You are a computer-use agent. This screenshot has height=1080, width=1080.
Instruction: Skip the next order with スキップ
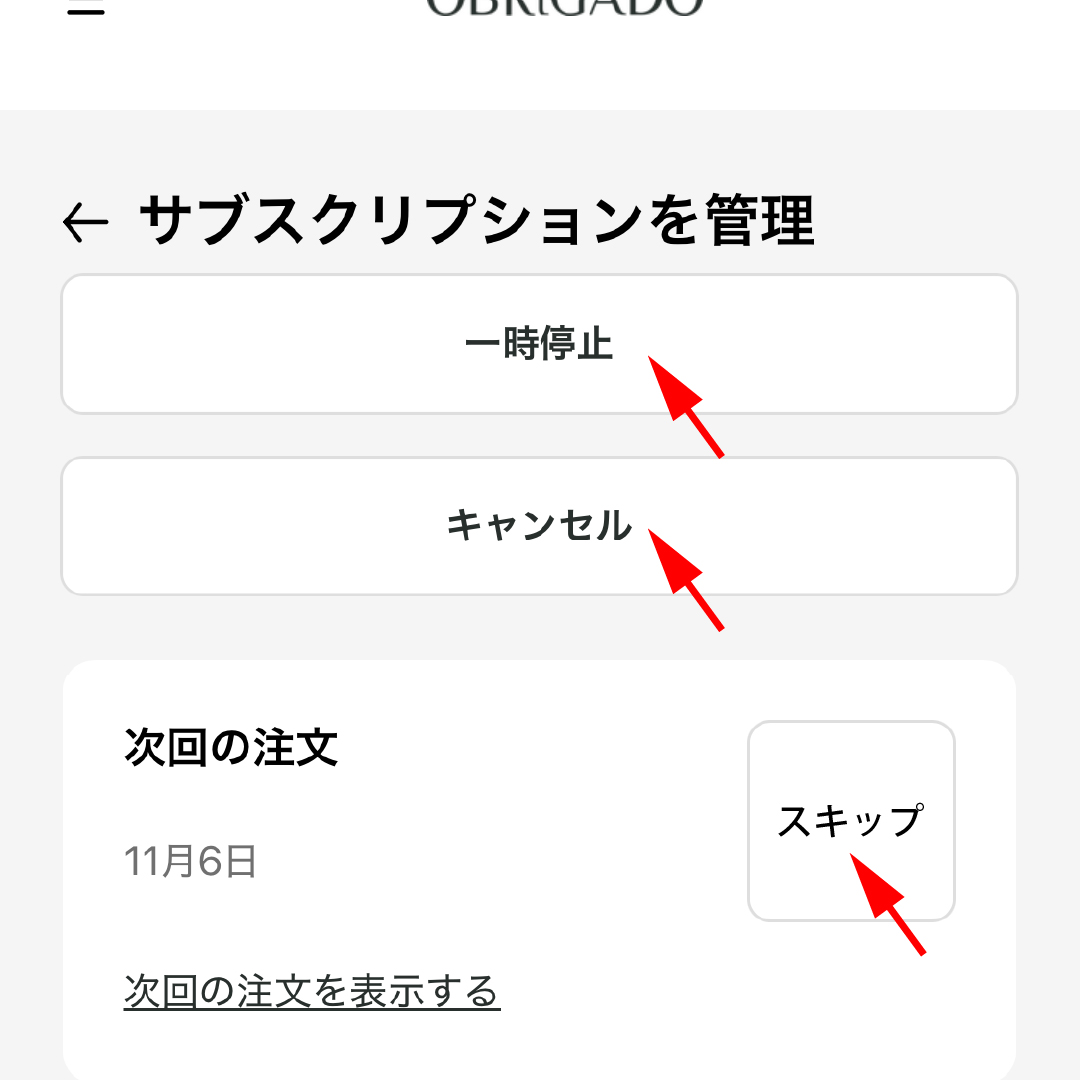click(851, 821)
